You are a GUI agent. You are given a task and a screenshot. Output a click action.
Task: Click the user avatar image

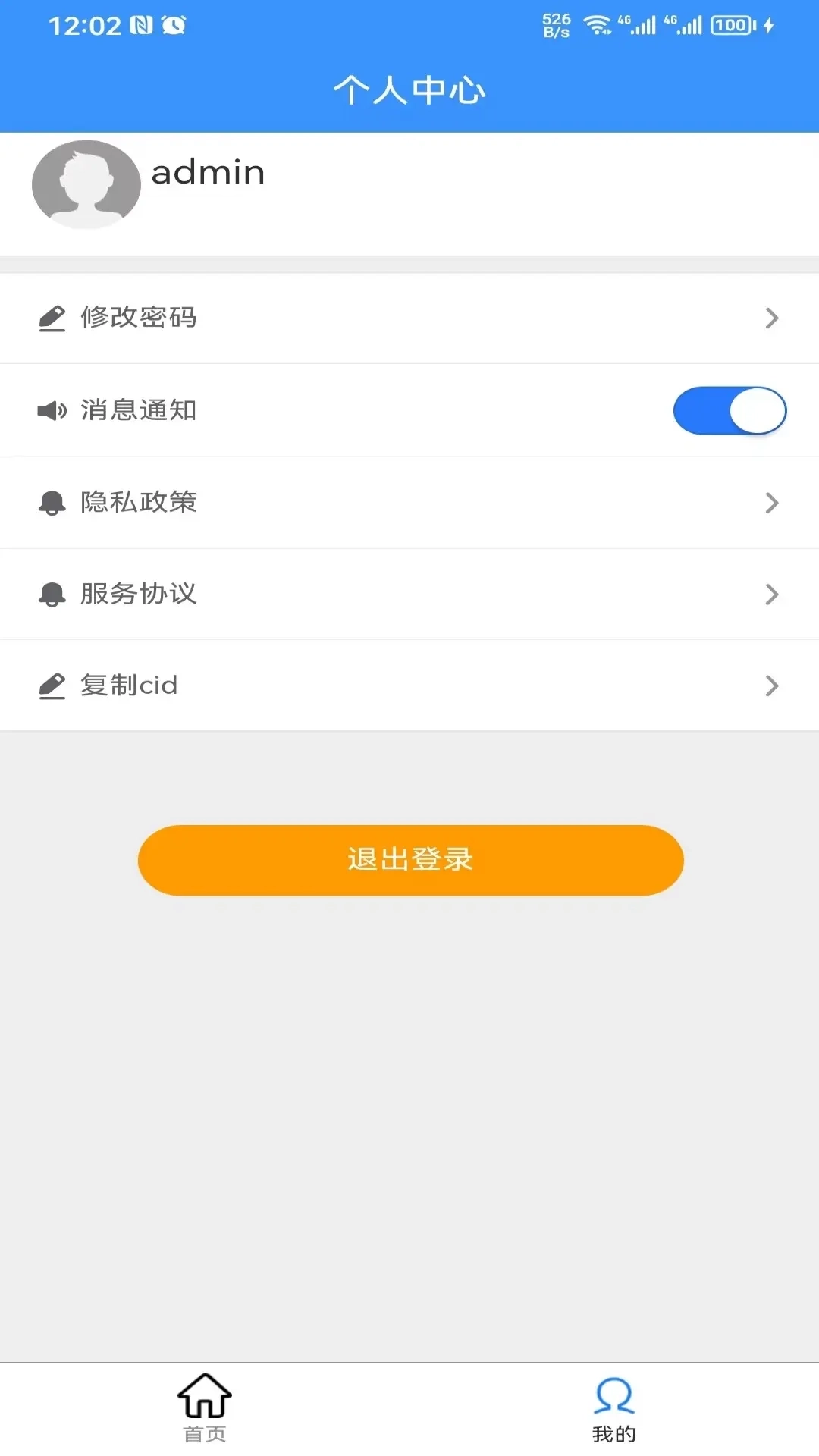86,184
